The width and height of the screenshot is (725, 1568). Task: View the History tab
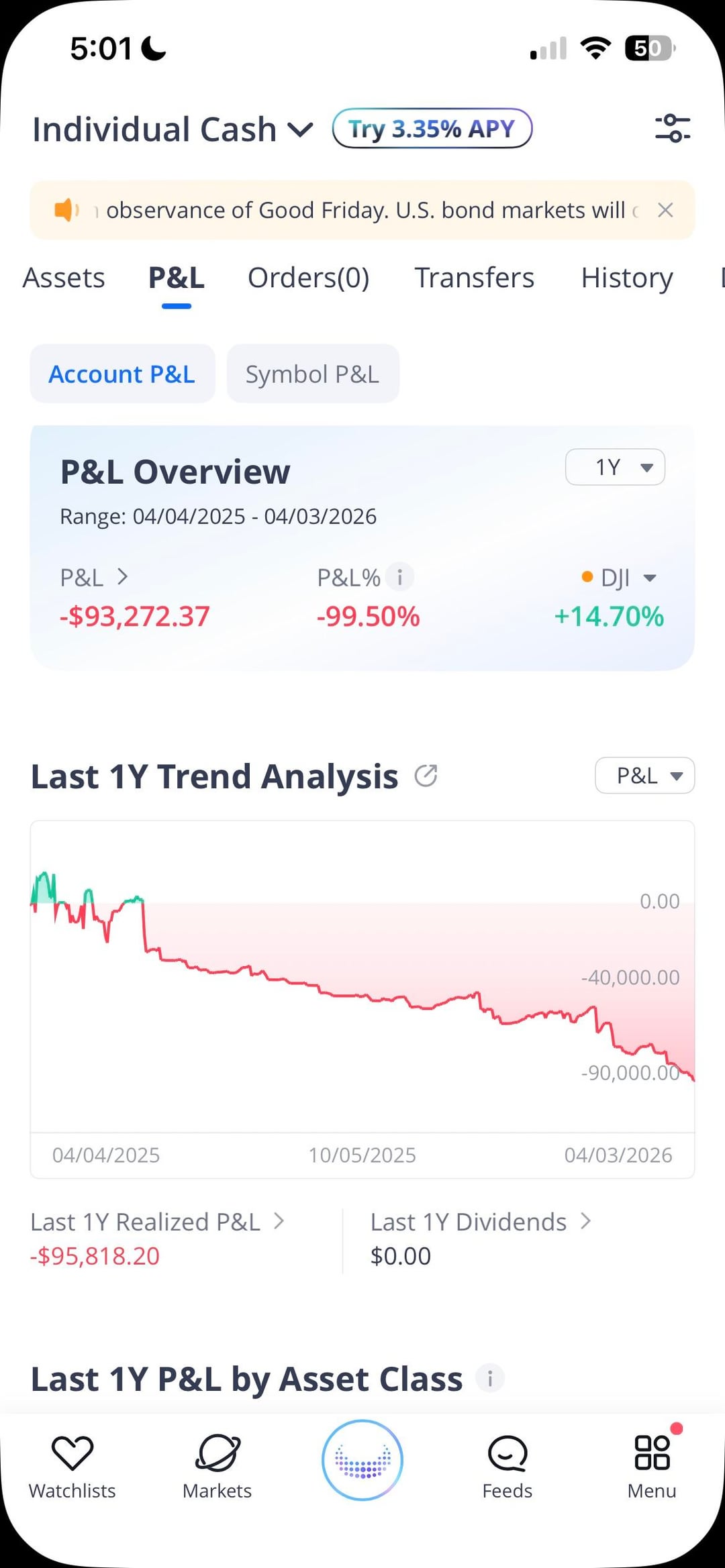coord(626,278)
